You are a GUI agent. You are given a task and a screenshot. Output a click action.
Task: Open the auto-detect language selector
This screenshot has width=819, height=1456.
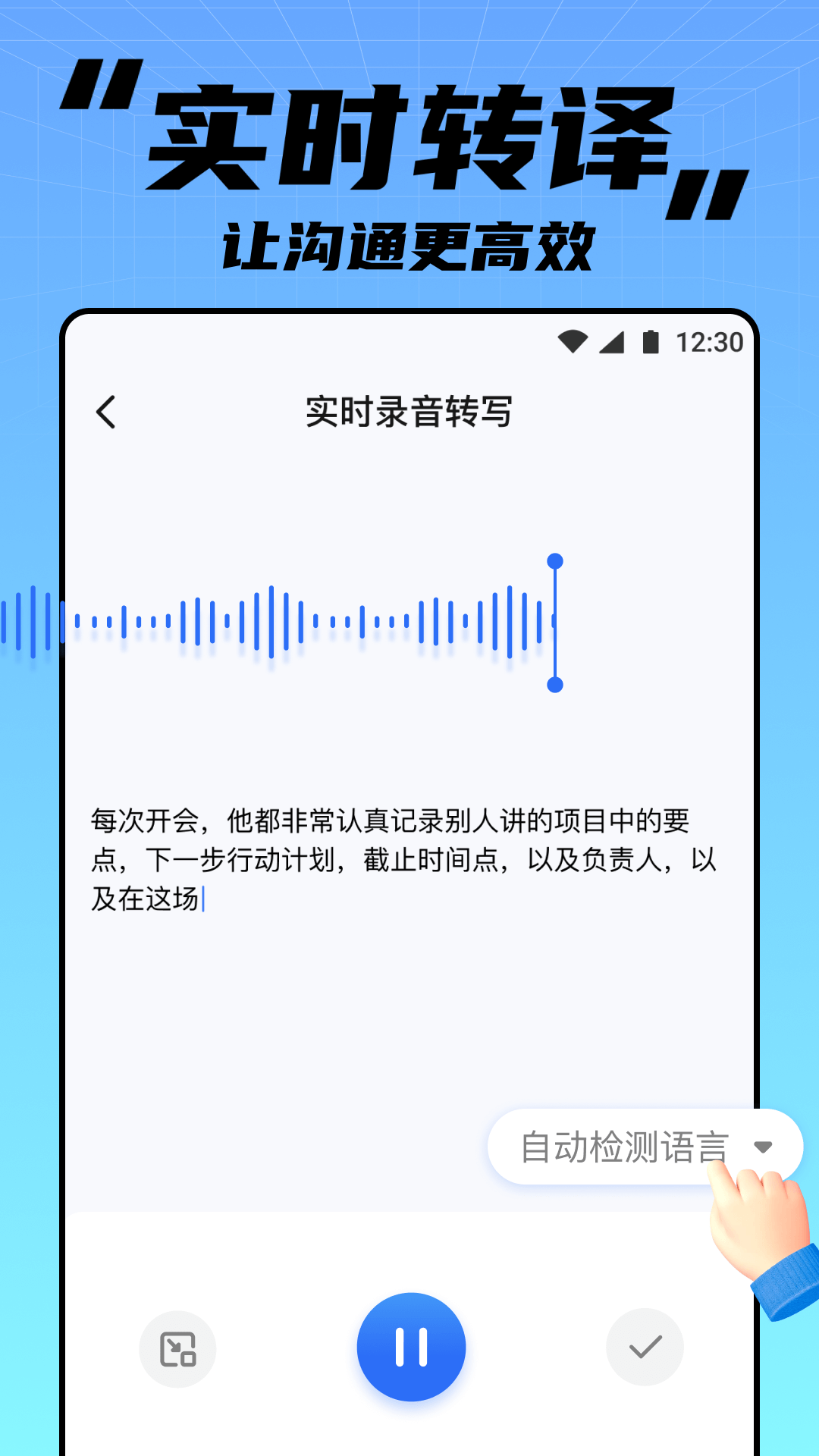[645, 1147]
